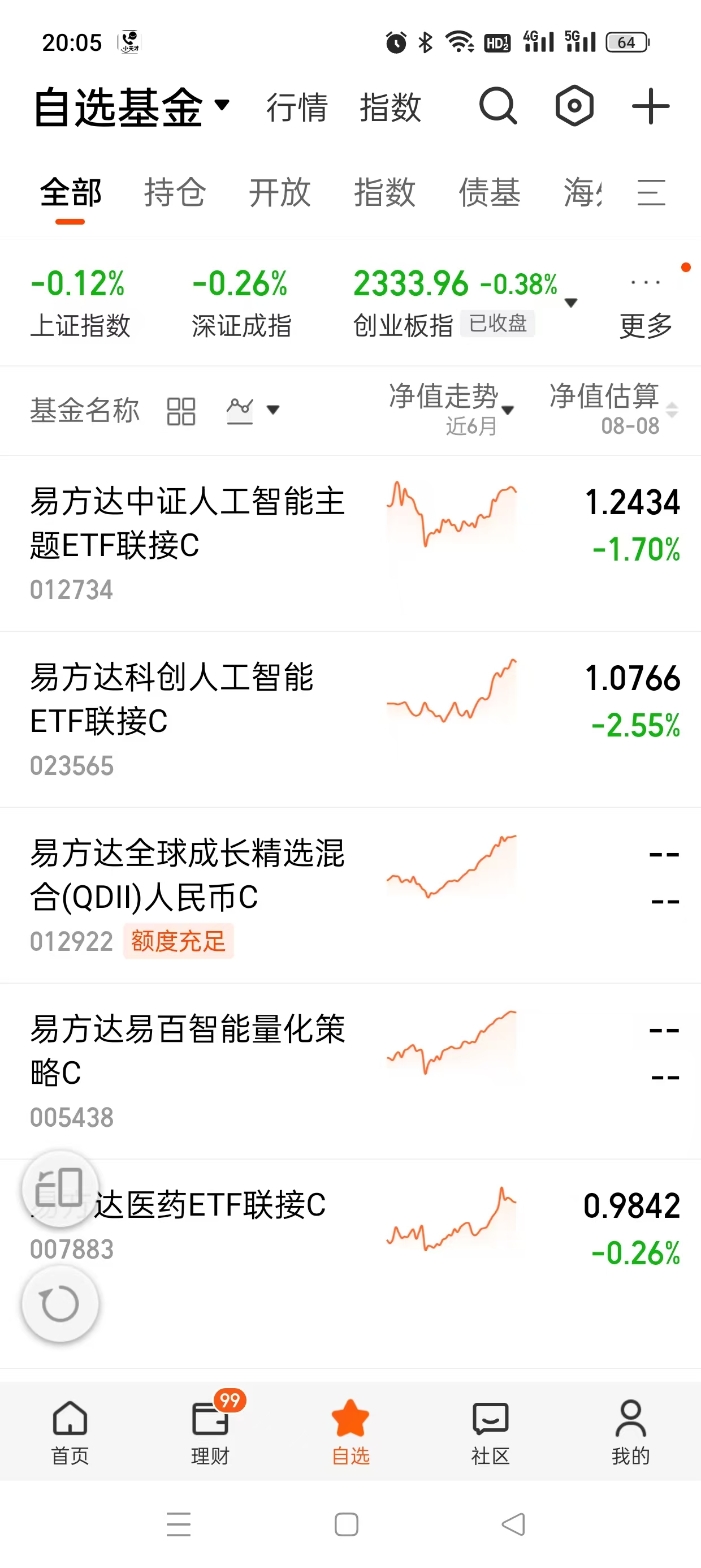Toggle the grid view icon beside 基金名称
Image resolution: width=701 pixels, height=1568 pixels.
pyautogui.click(x=181, y=411)
